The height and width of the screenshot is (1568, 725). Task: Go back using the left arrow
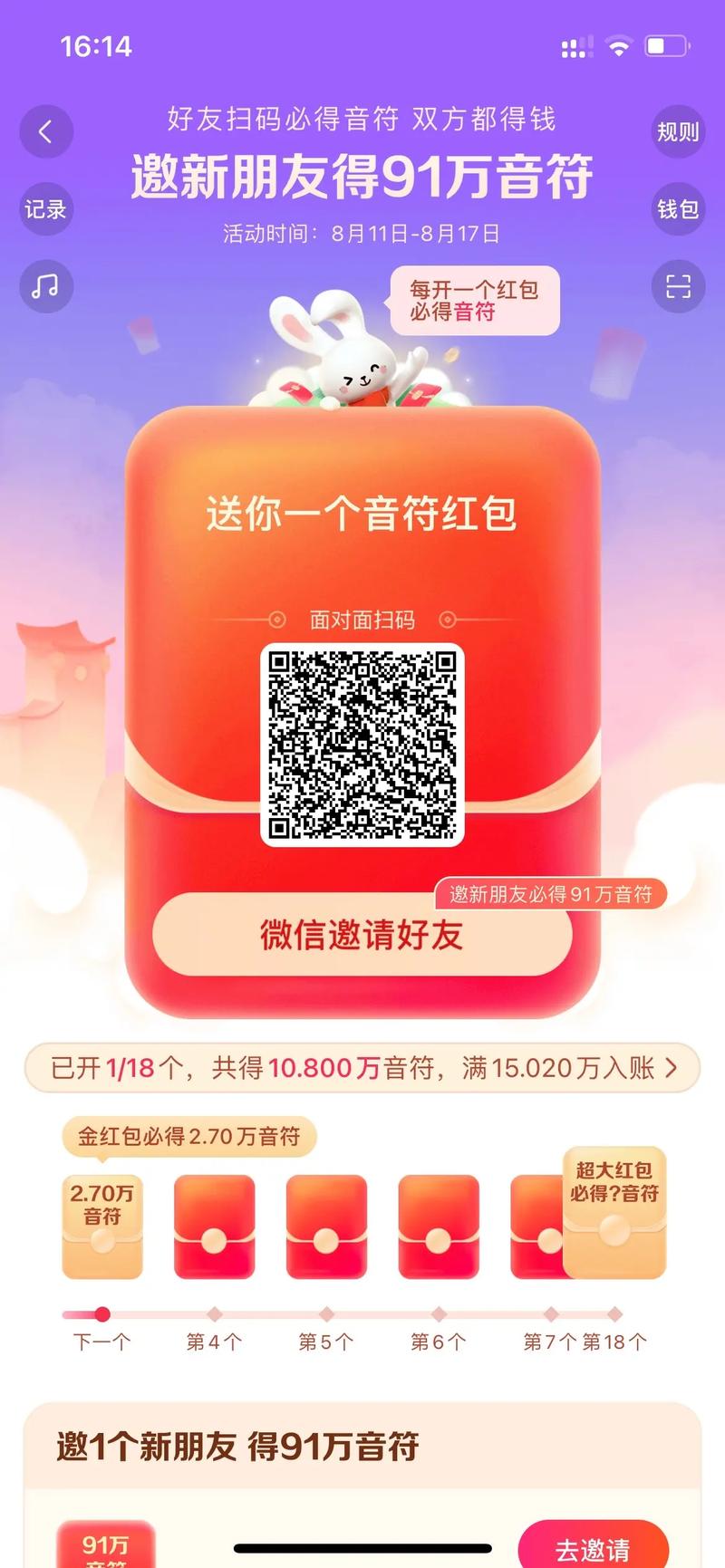(45, 132)
